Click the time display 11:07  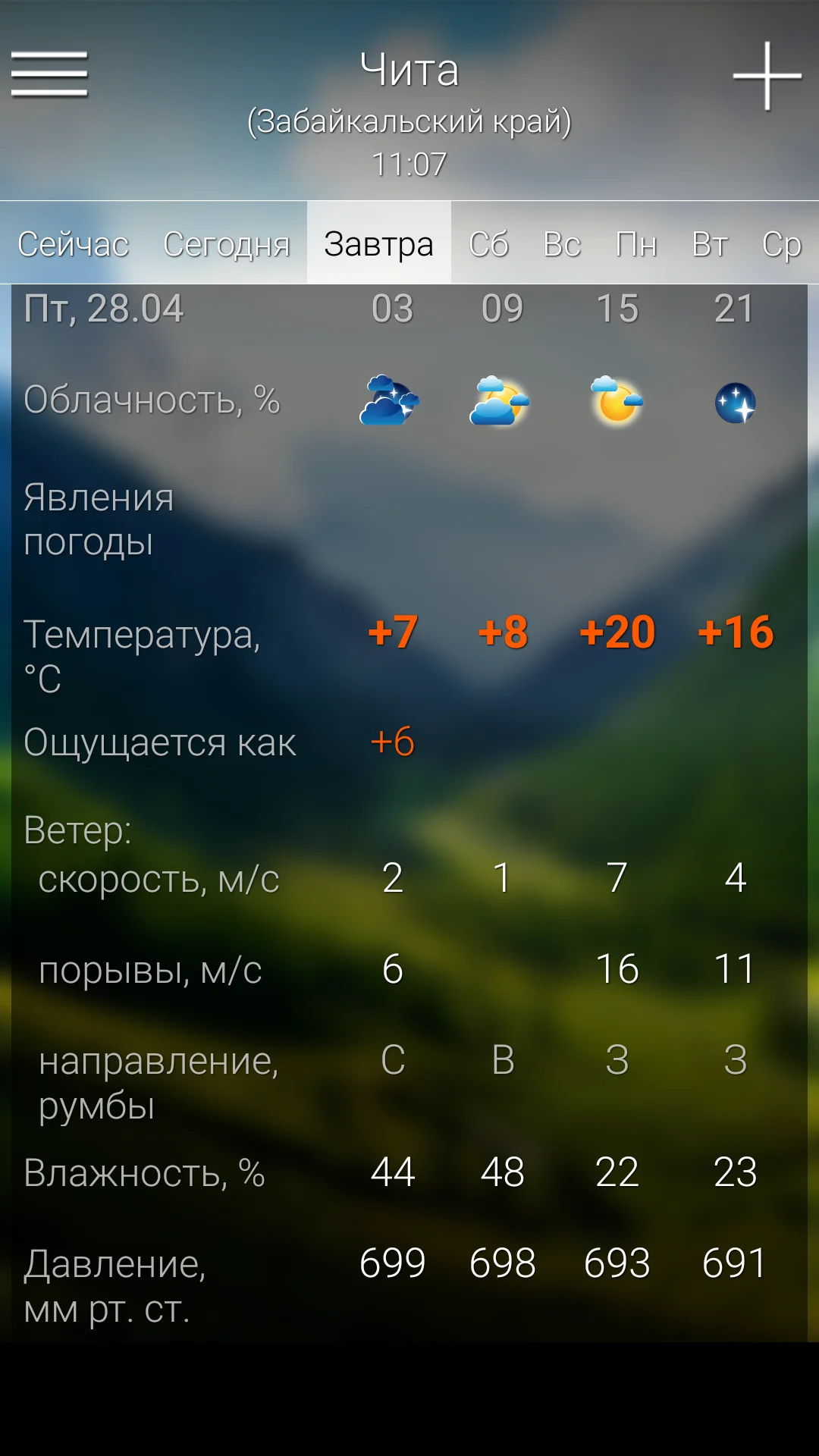[x=409, y=162]
